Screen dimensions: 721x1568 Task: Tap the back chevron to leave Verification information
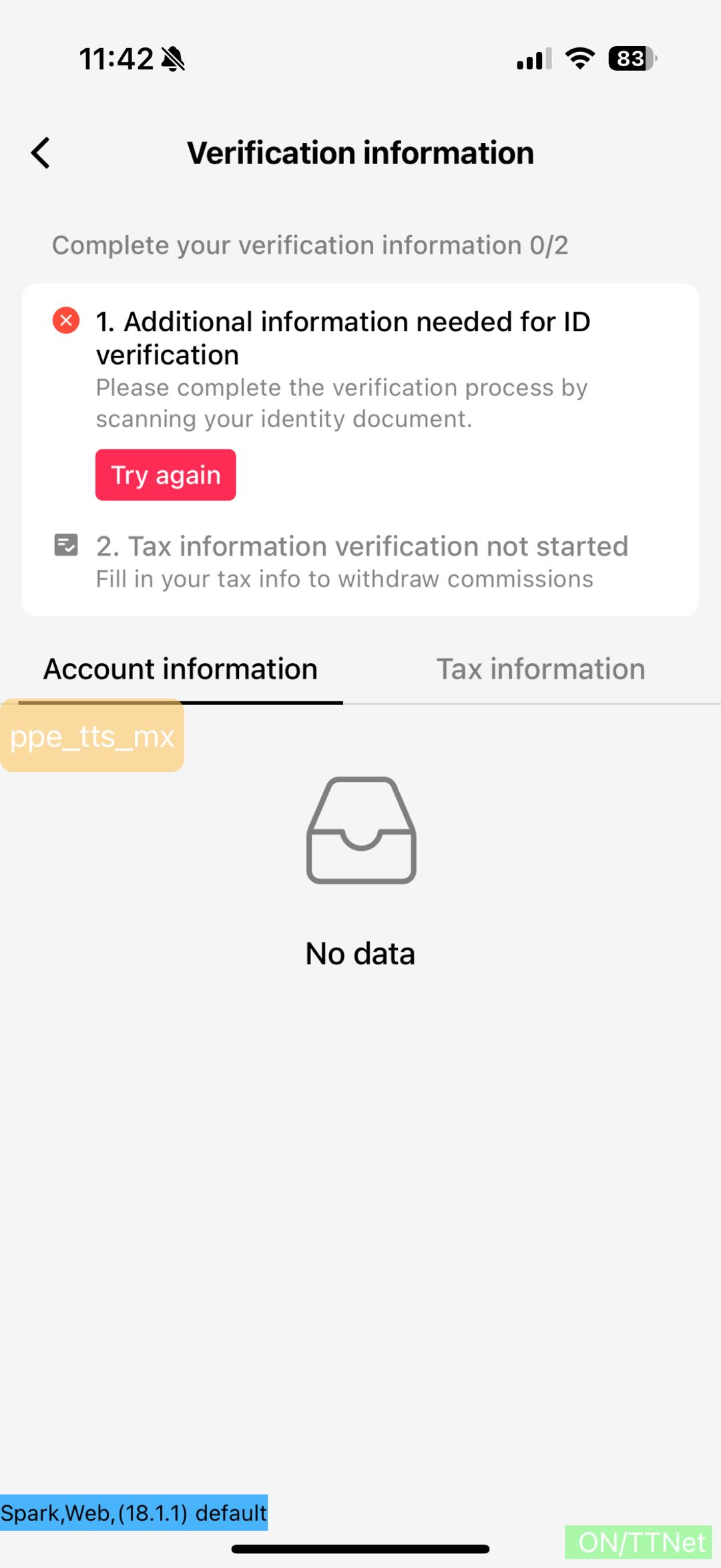pos(40,152)
